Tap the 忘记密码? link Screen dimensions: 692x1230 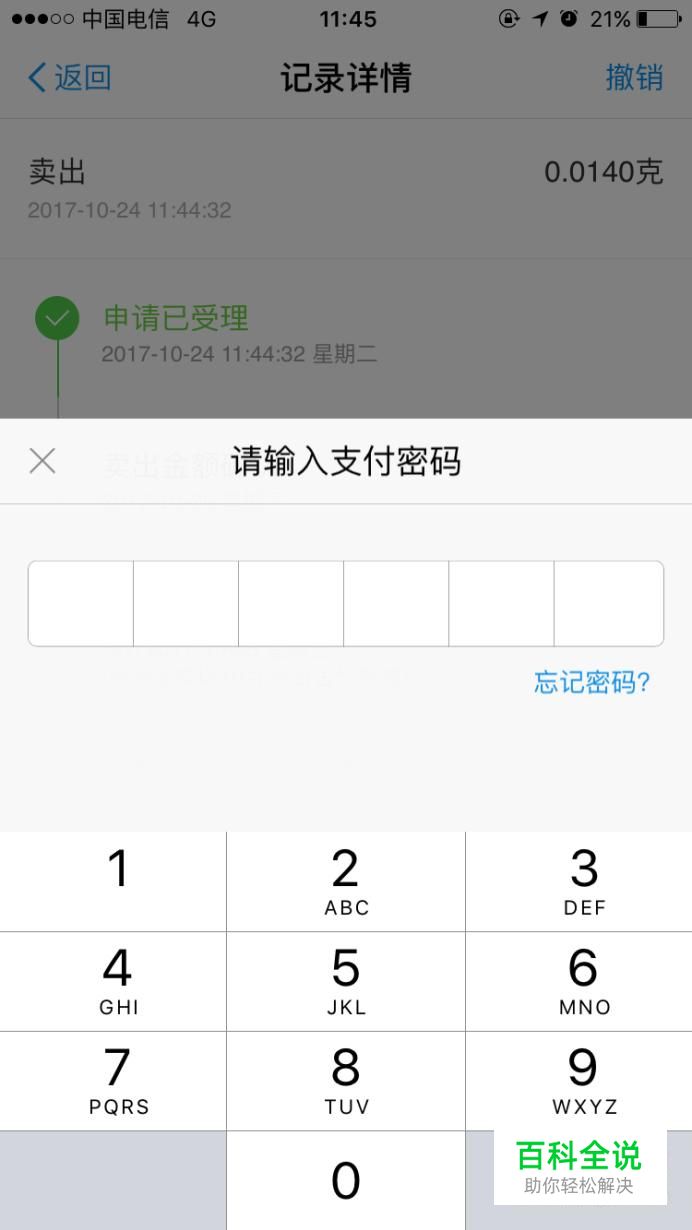tap(592, 683)
